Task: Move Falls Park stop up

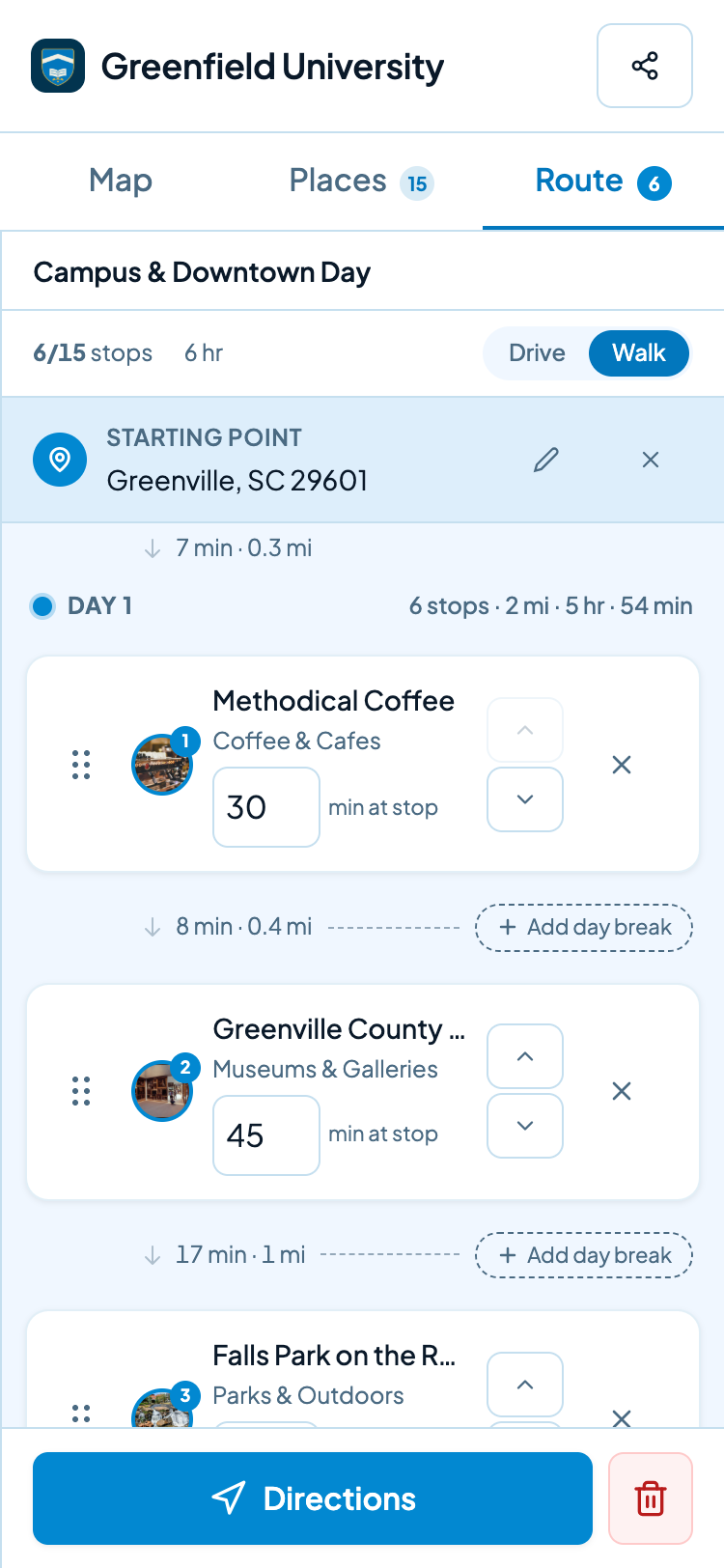Action: click(x=525, y=1385)
